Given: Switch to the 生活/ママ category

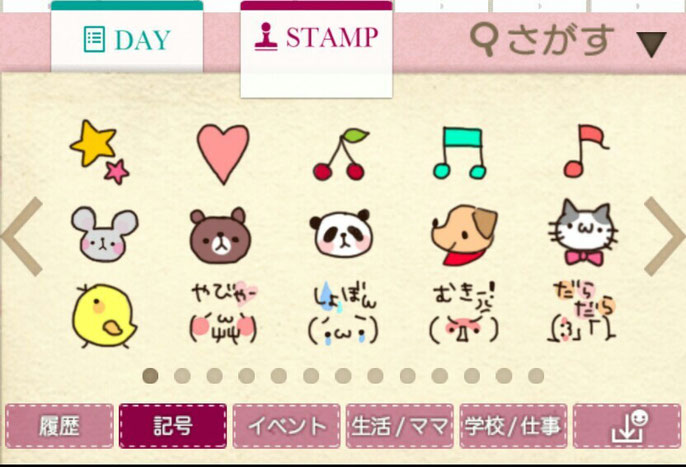Looking at the screenshot, I should (400, 427).
